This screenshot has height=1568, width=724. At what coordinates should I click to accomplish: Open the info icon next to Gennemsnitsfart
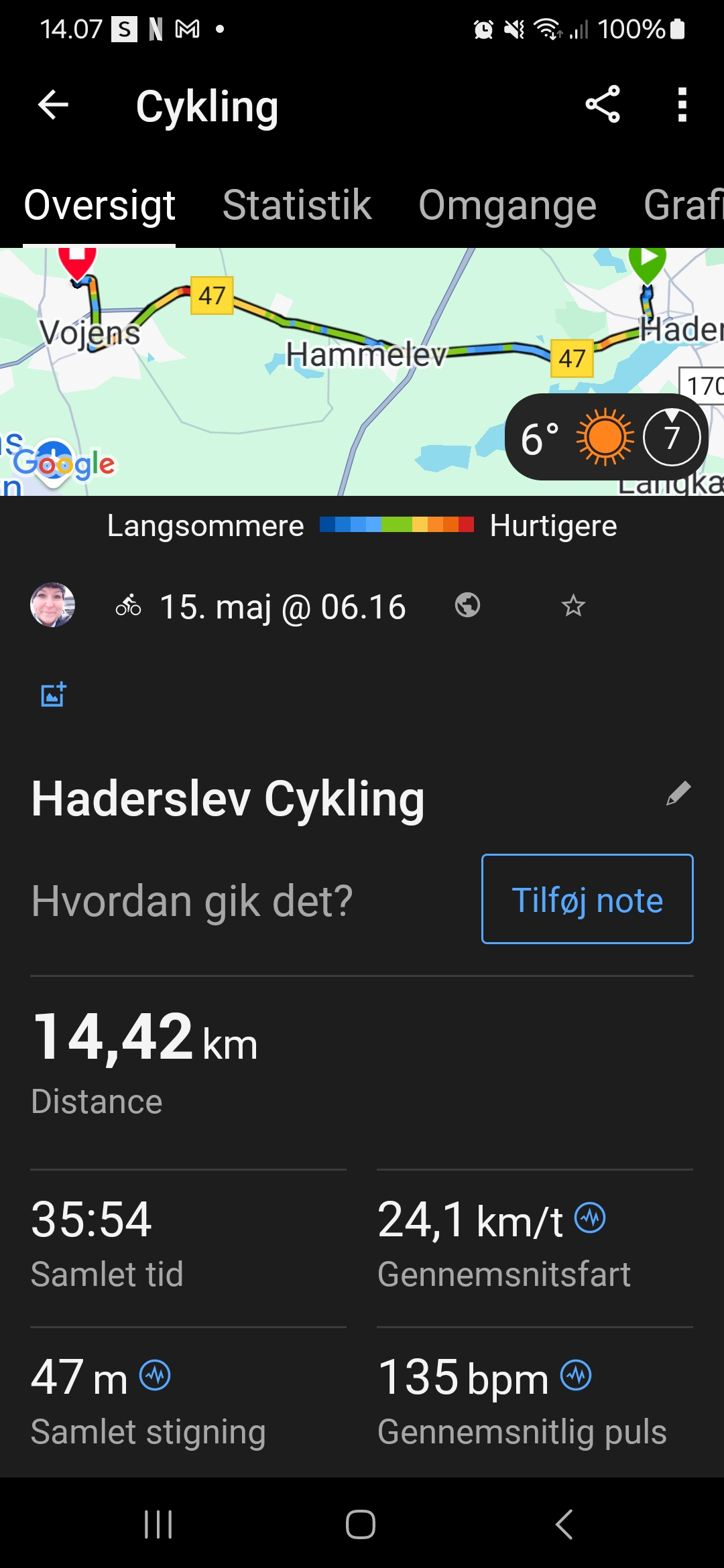point(590,1218)
